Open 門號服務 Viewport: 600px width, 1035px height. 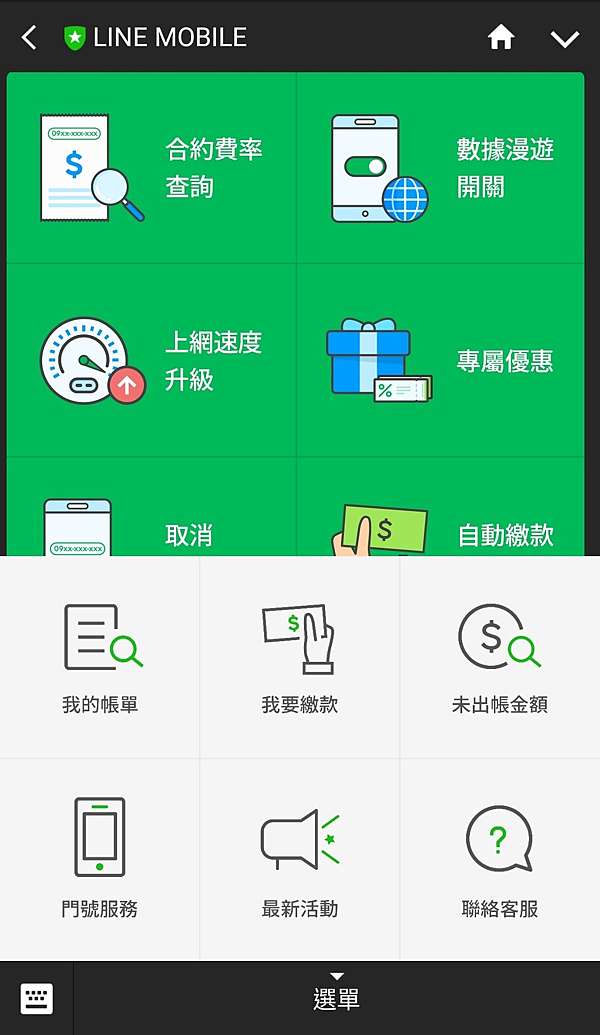pyautogui.click(x=100, y=859)
